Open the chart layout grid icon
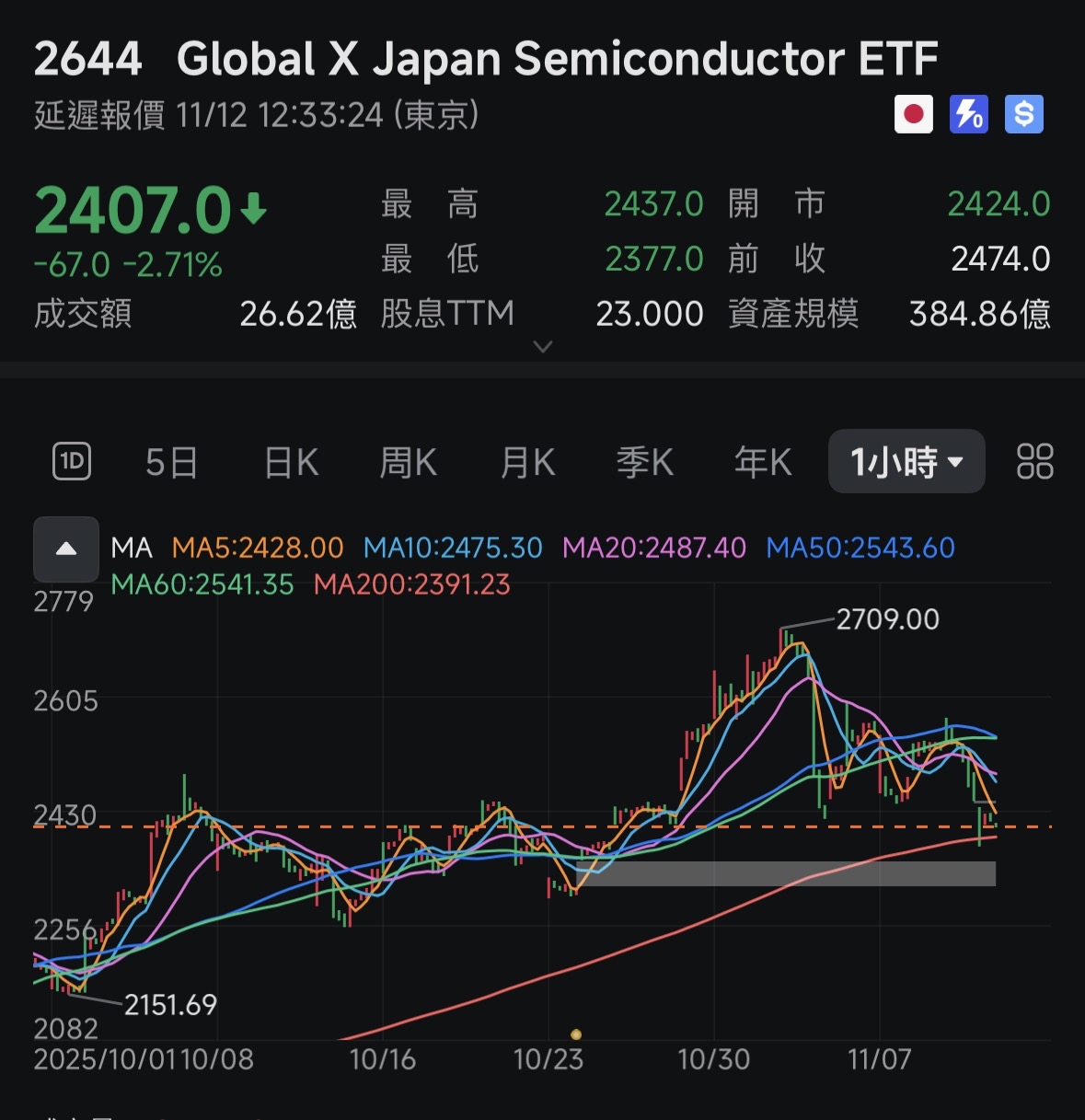 (1034, 462)
